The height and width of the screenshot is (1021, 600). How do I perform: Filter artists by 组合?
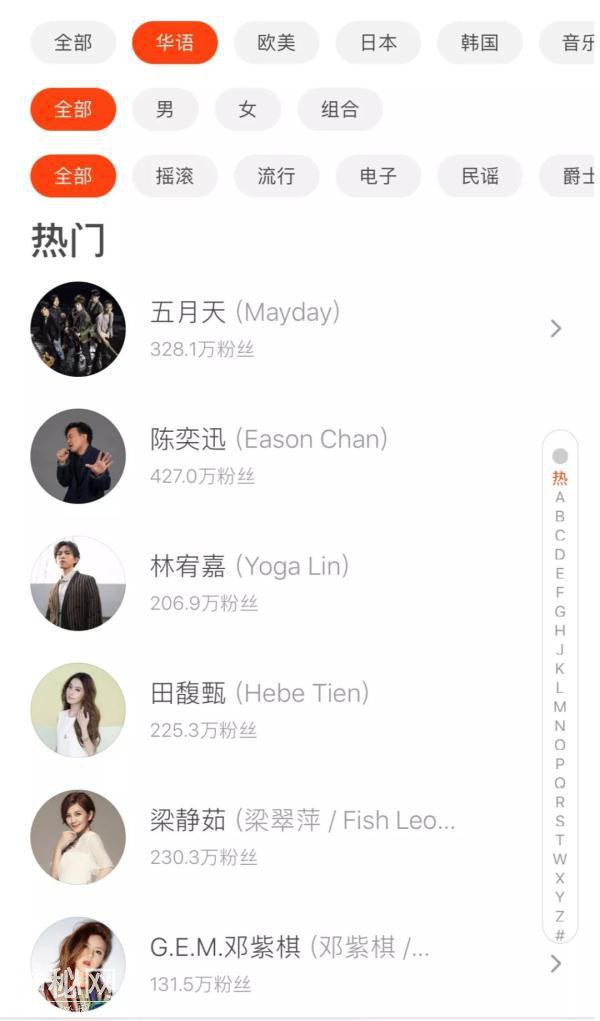(x=340, y=109)
